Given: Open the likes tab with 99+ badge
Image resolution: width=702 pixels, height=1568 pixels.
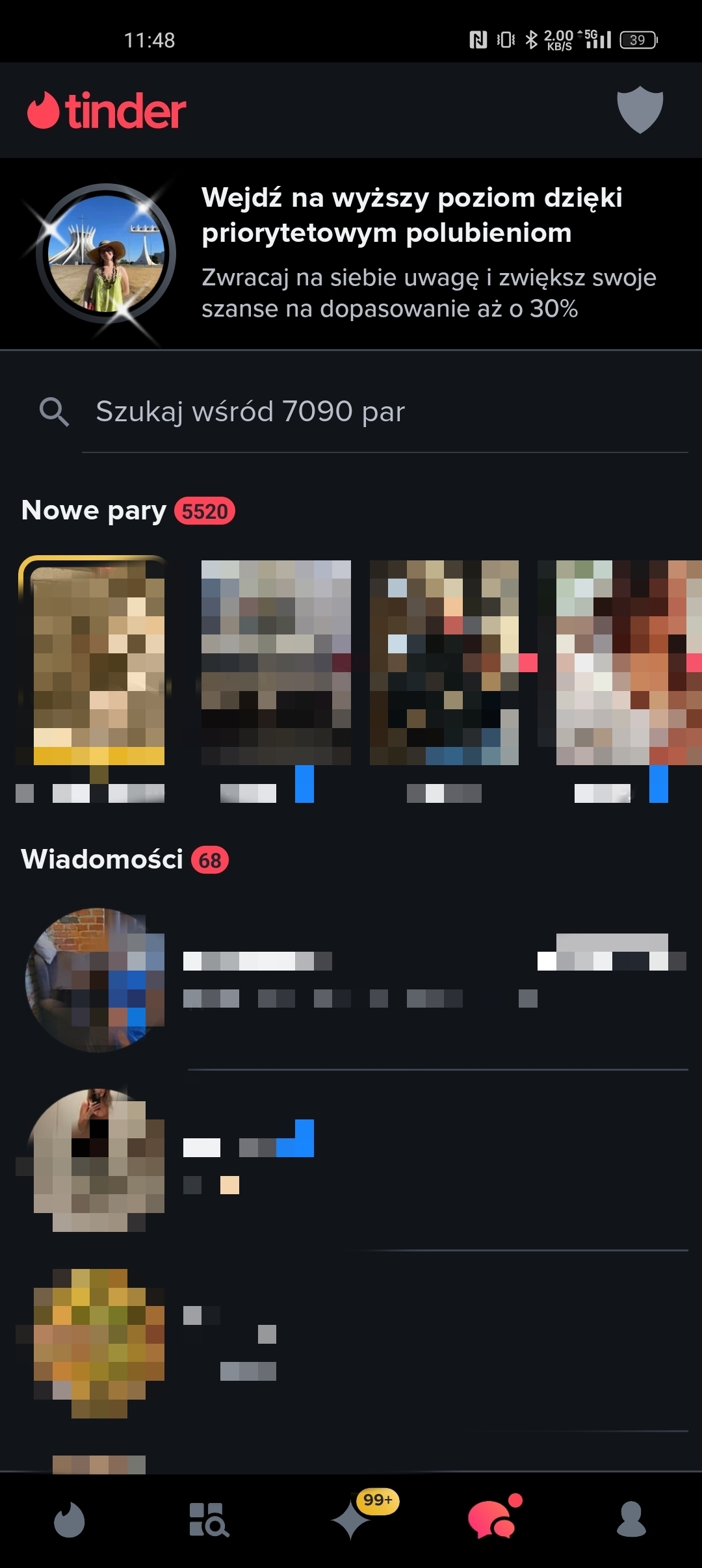Looking at the screenshot, I should click(x=352, y=1519).
